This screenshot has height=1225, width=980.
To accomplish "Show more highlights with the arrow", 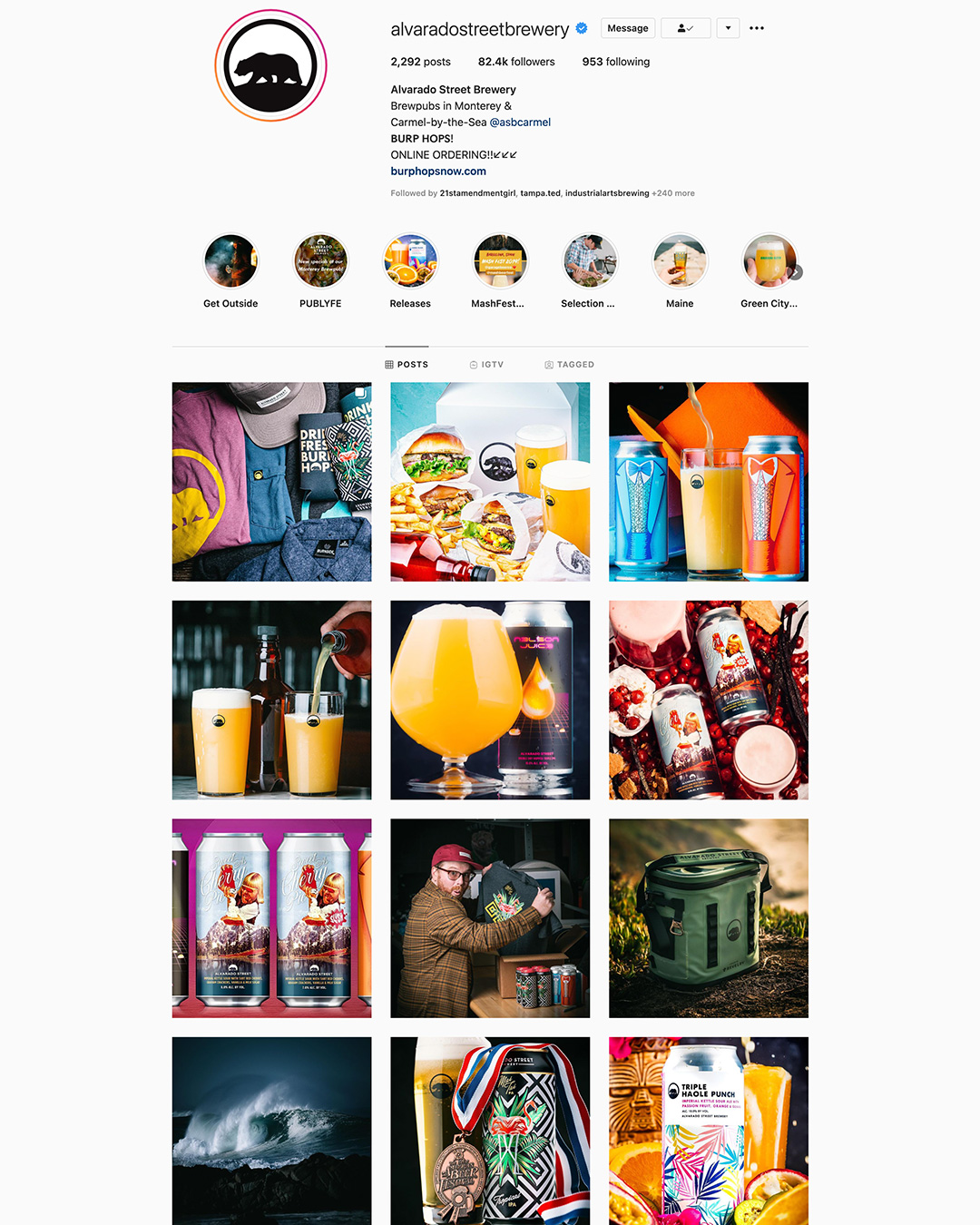I will (796, 272).
